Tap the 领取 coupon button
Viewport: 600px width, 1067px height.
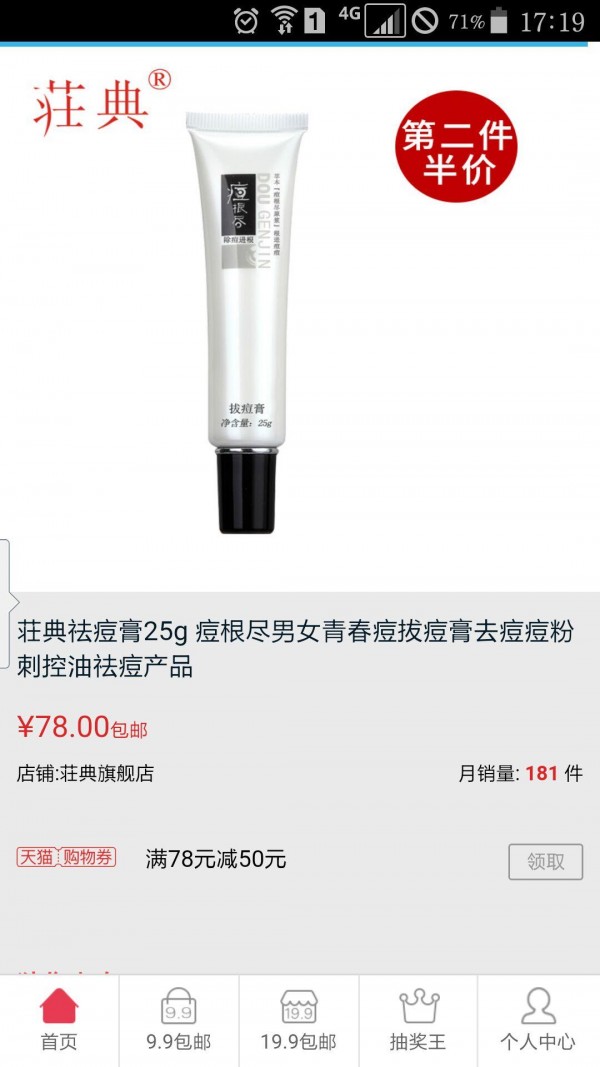(x=545, y=861)
